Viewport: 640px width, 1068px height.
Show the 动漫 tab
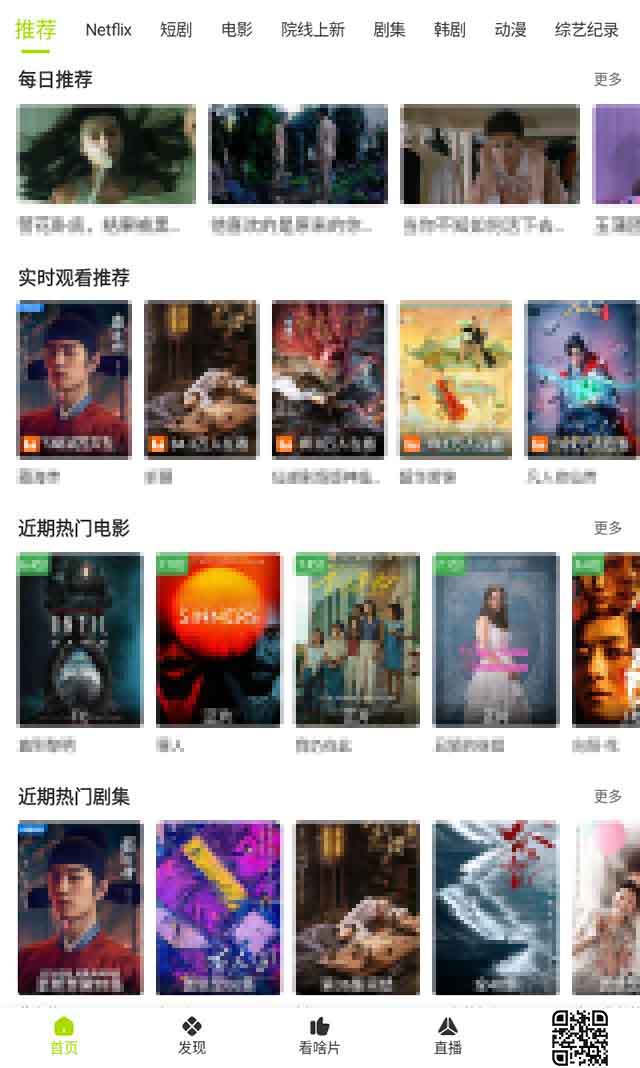510,30
